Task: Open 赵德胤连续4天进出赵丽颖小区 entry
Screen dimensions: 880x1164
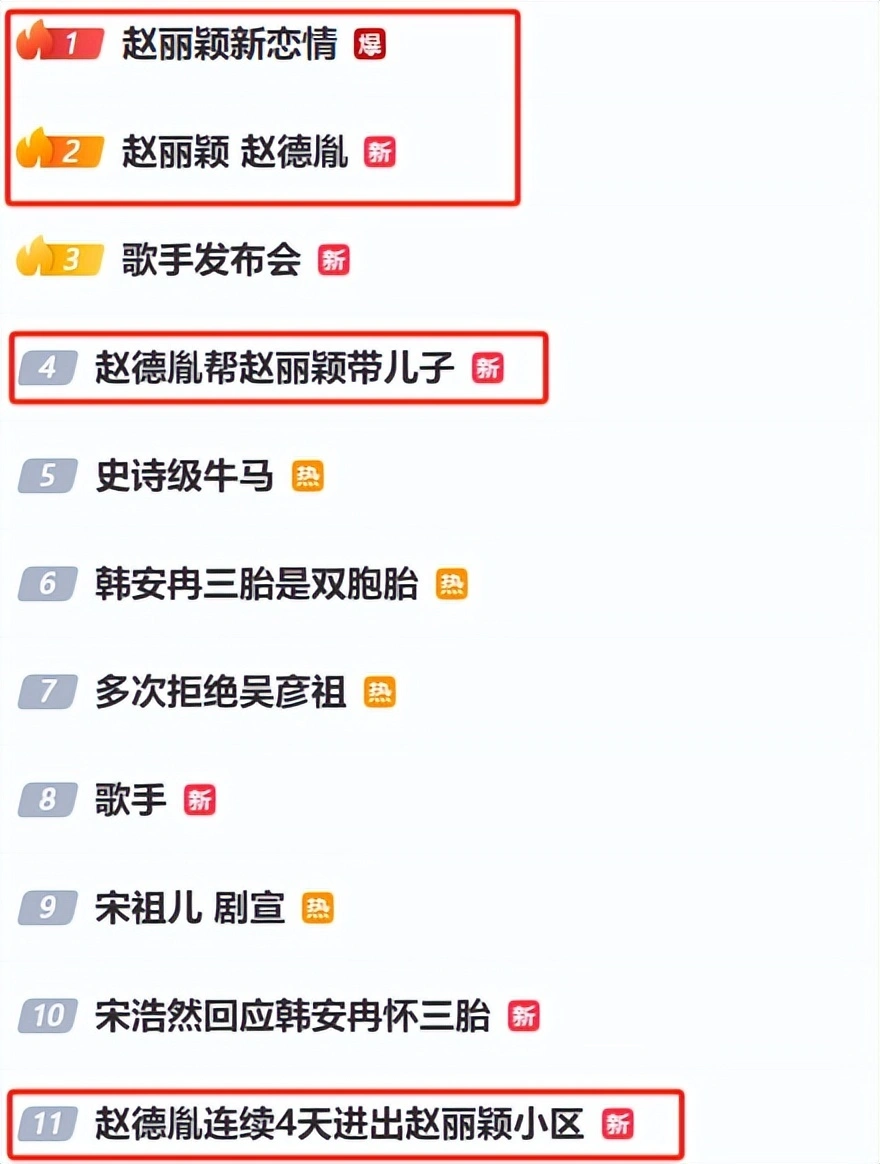Action: click(x=338, y=1124)
